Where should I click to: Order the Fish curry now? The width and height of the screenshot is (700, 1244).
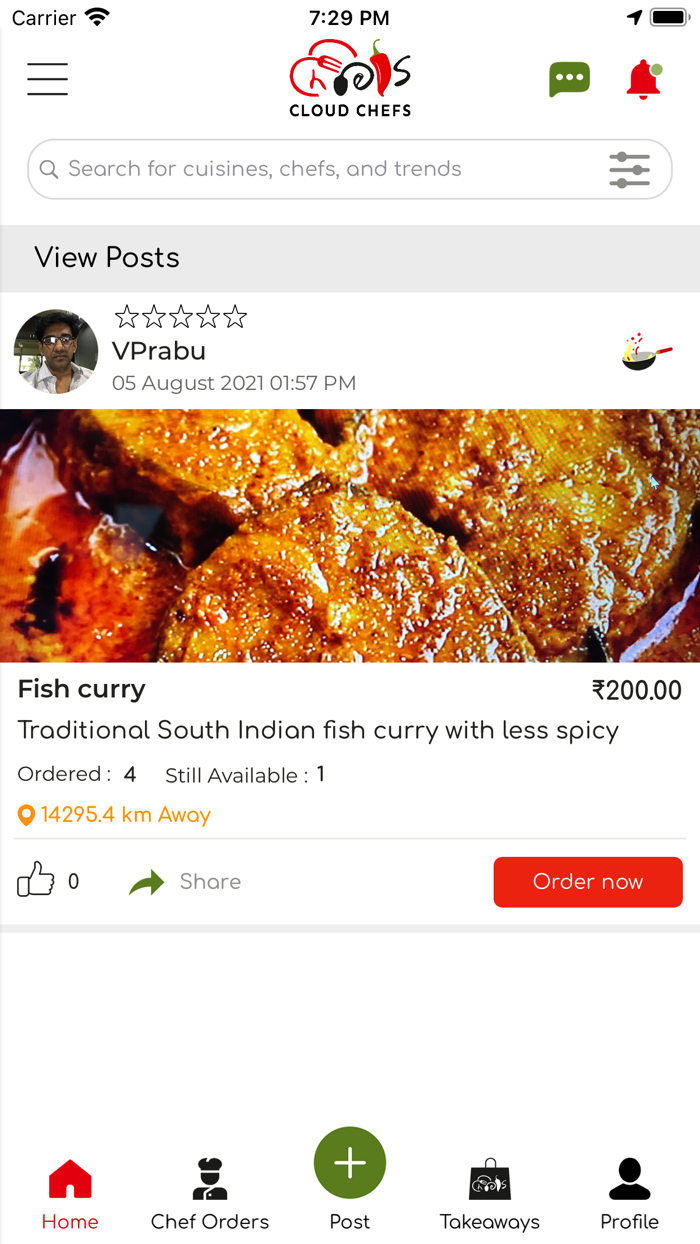click(588, 882)
